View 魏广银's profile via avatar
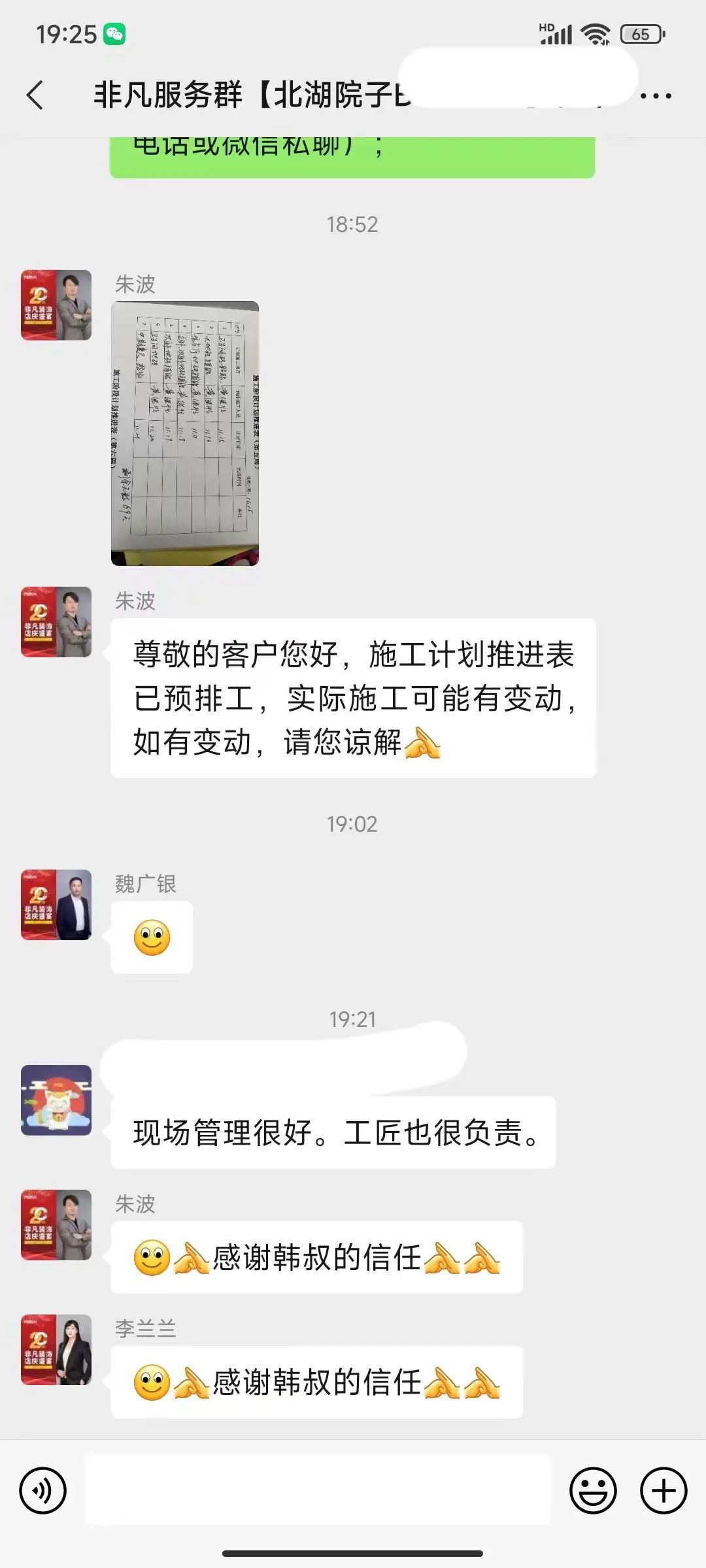This screenshot has height=1568, width=706. point(56,905)
